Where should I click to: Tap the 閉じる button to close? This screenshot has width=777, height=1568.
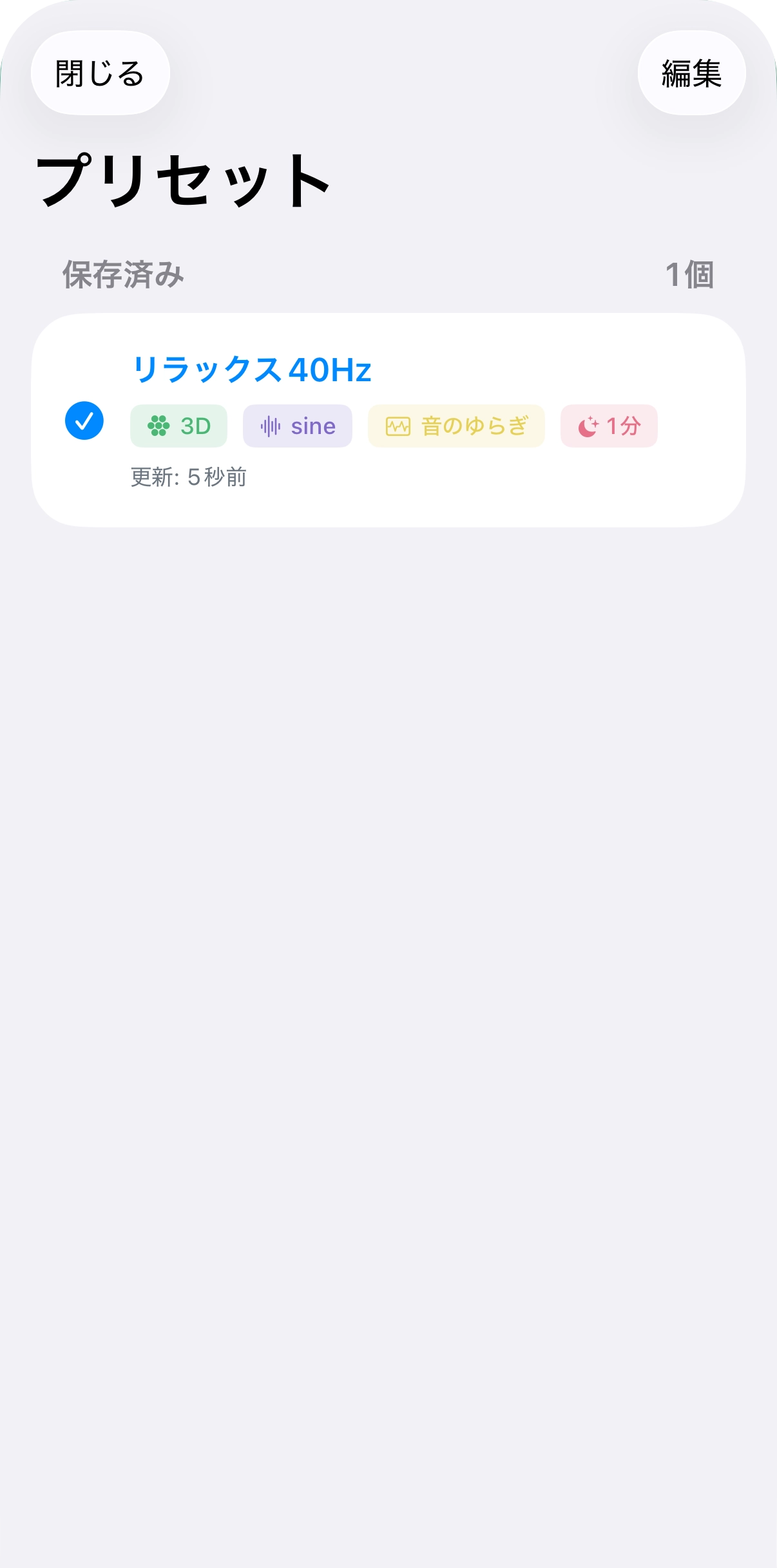pyautogui.click(x=100, y=72)
